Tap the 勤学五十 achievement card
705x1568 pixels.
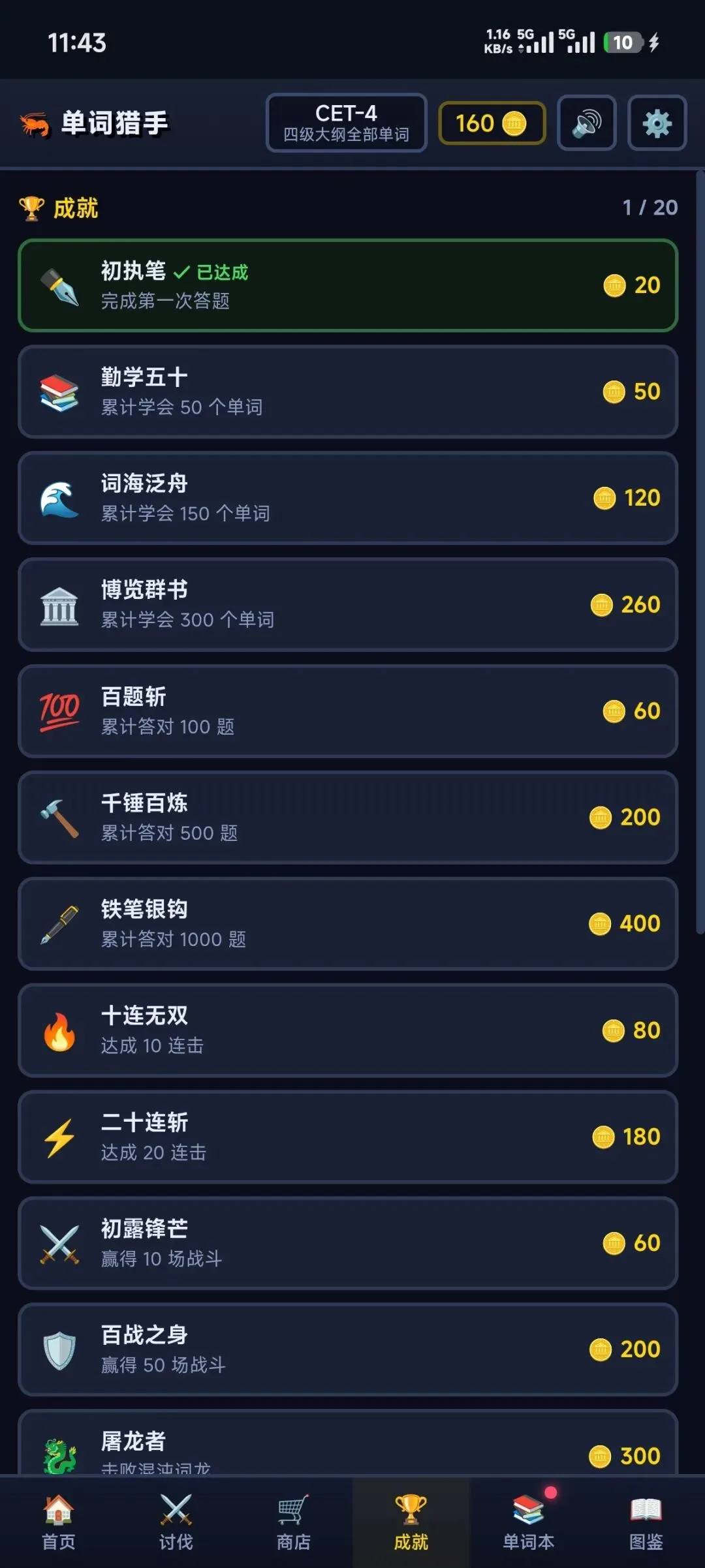pos(348,392)
